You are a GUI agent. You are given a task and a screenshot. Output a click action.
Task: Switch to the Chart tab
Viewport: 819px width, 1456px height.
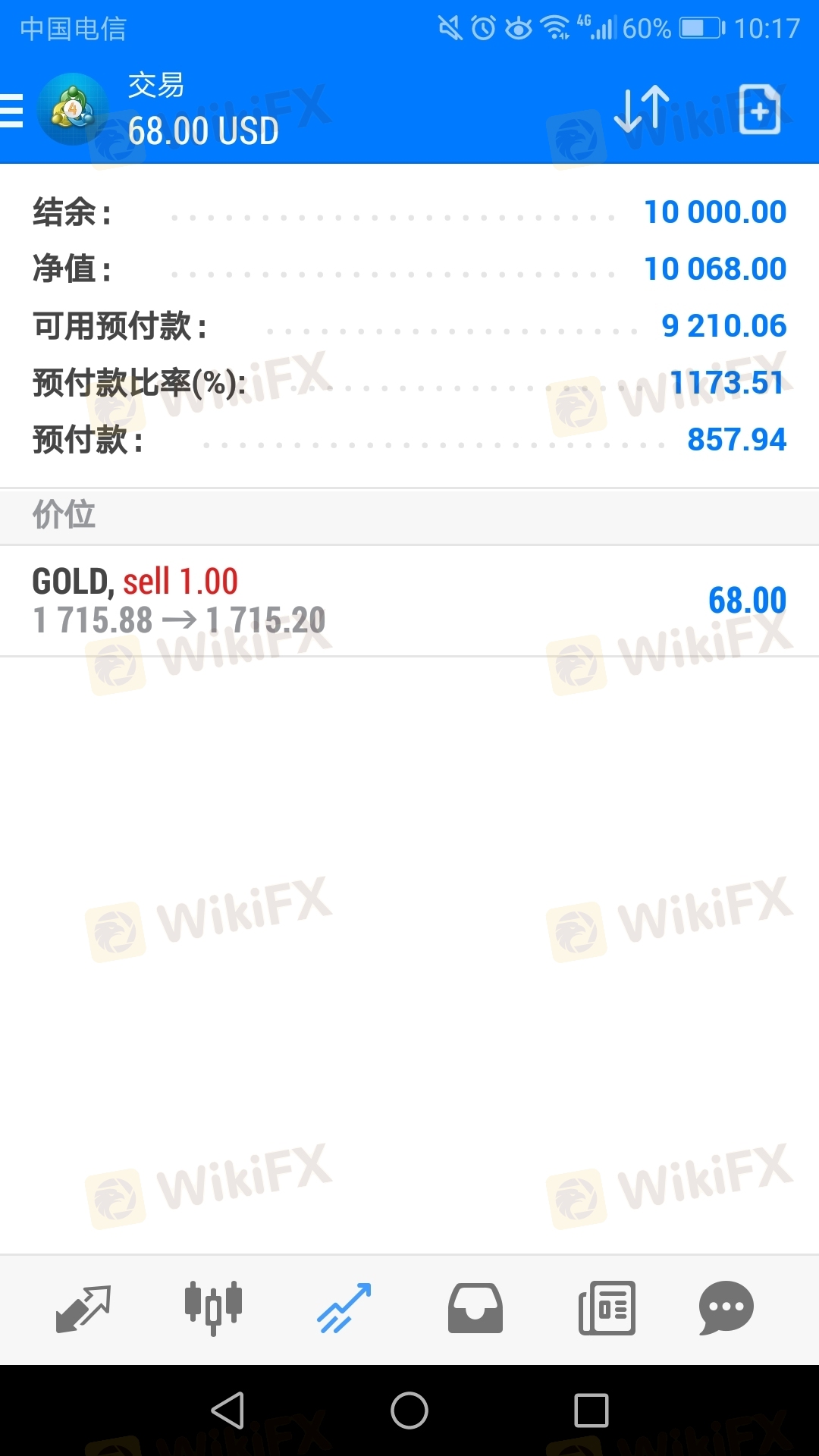pyautogui.click(x=213, y=1308)
